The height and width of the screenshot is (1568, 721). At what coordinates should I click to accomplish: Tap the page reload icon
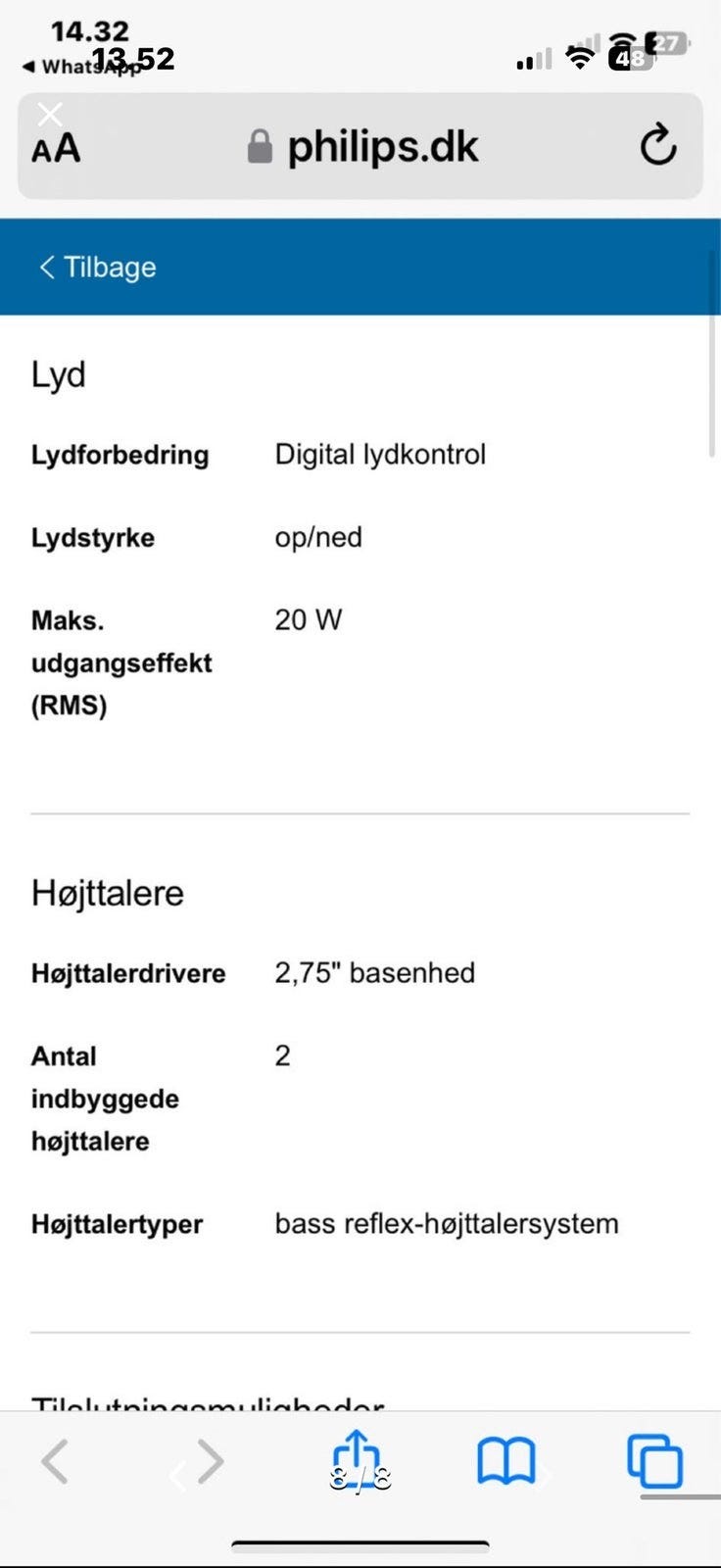coord(658,146)
